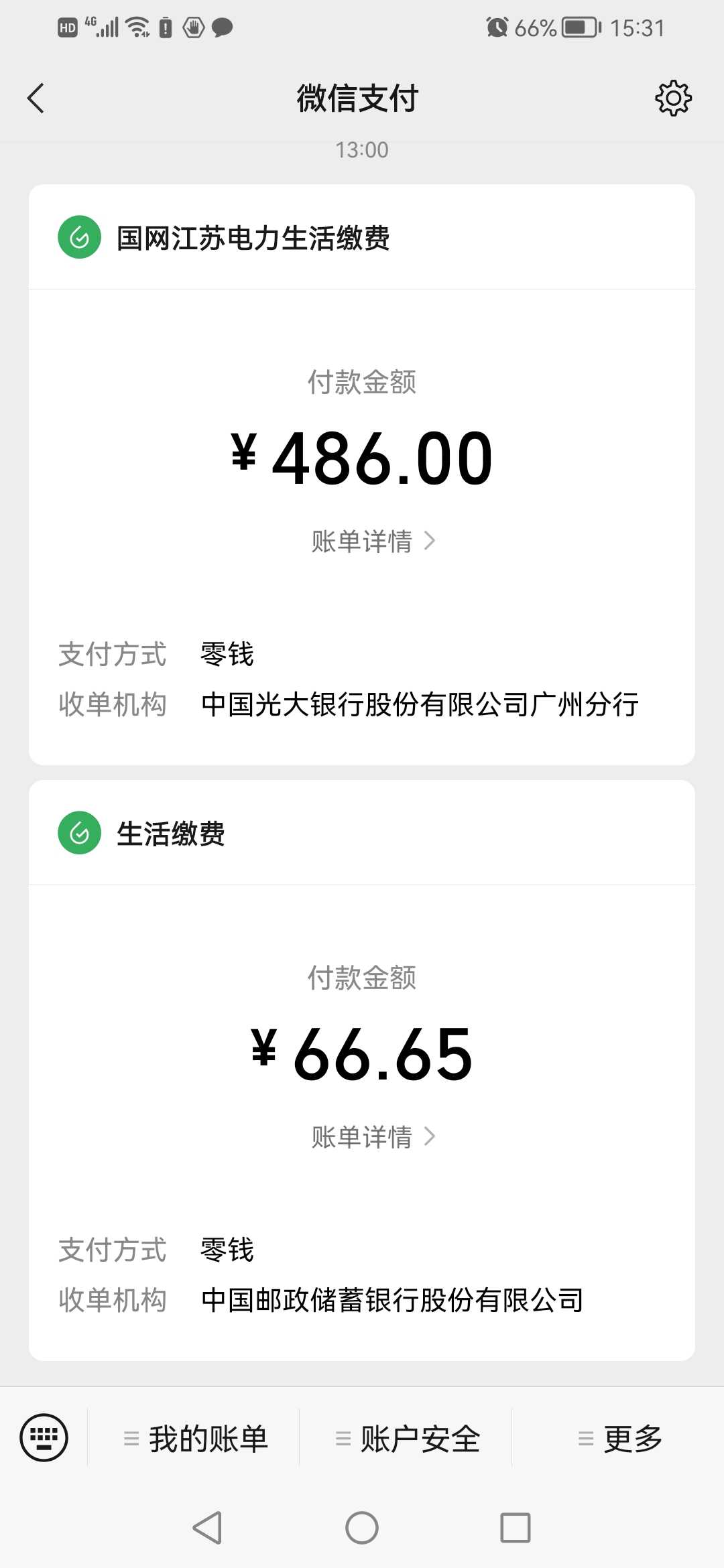Open the 更多 menu
The width and height of the screenshot is (724, 1568).
[x=619, y=1439]
